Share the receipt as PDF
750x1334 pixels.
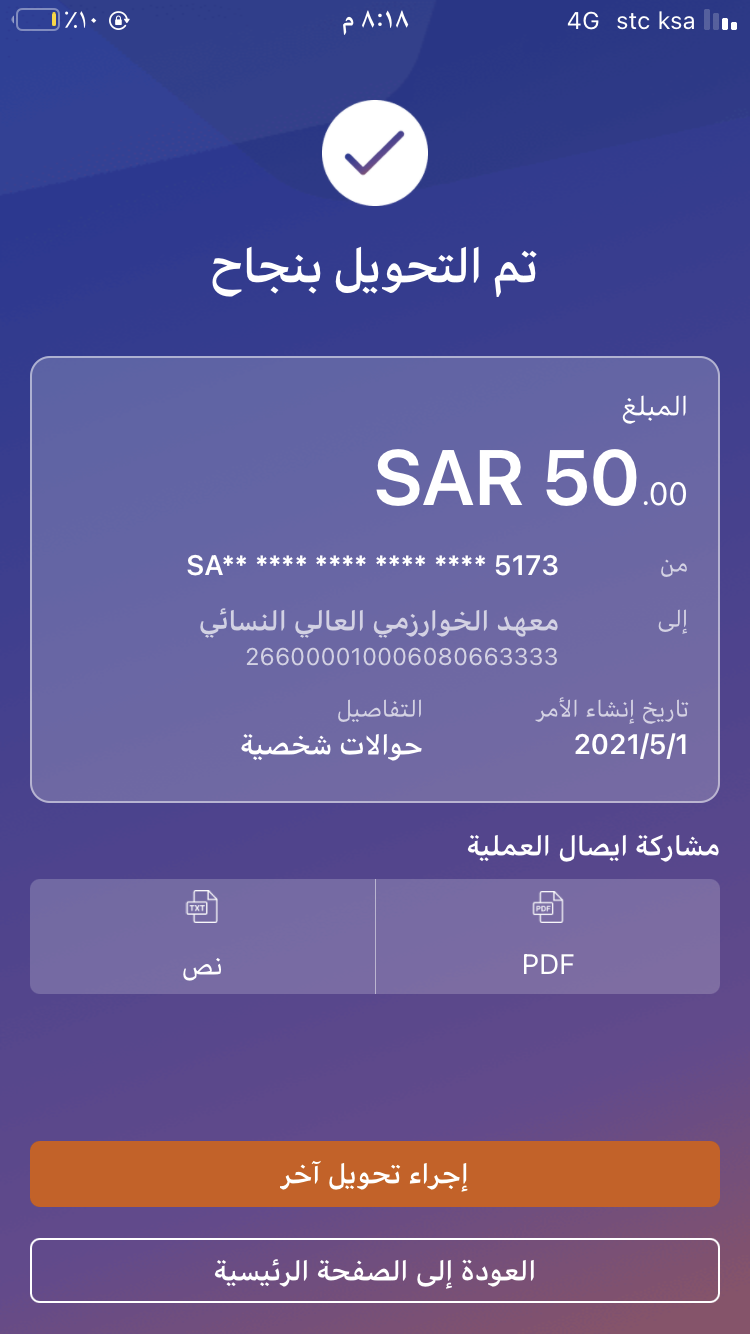click(x=547, y=937)
